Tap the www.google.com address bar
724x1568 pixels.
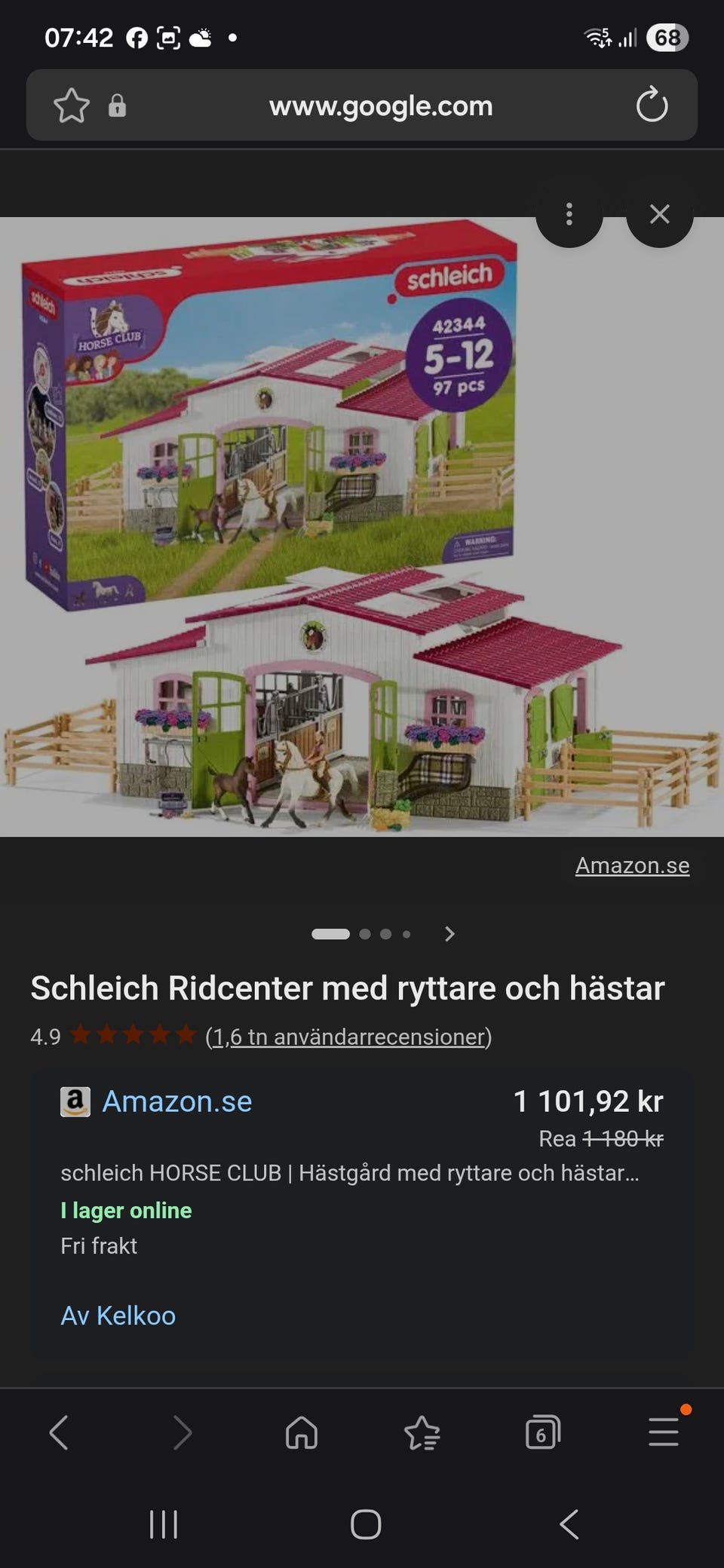click(381, 106)
